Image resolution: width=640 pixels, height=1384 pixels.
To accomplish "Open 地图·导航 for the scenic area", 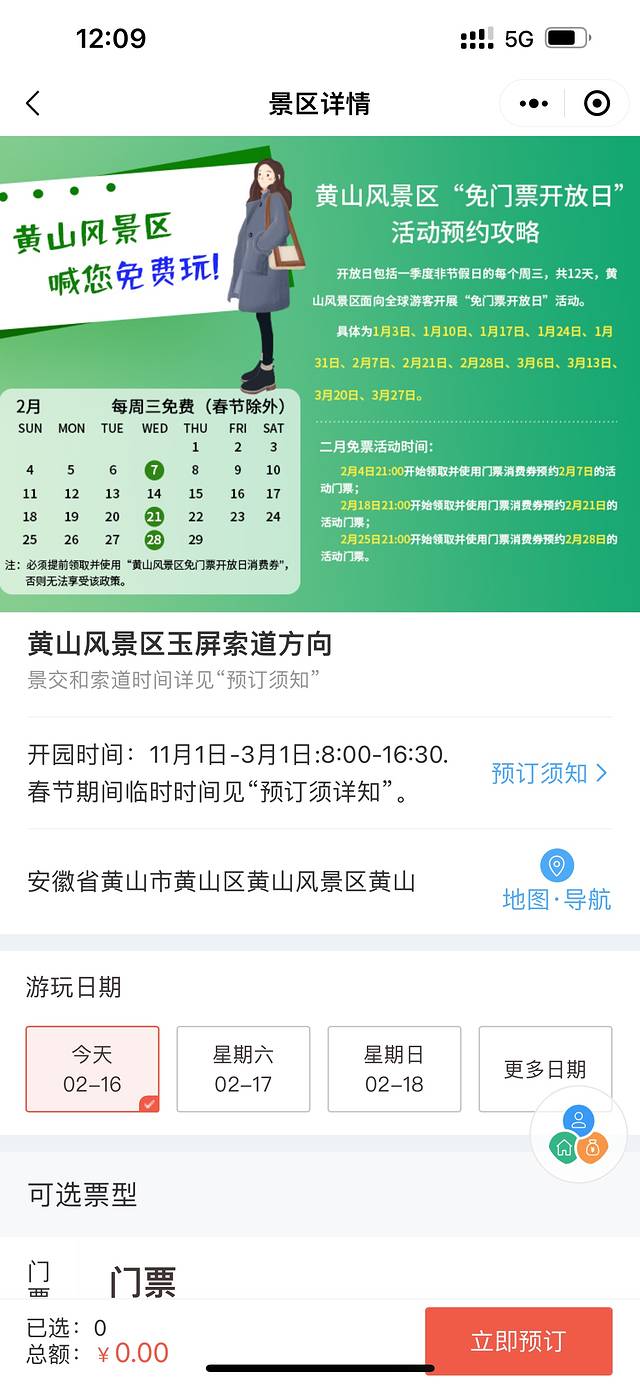I will [556, 882].
